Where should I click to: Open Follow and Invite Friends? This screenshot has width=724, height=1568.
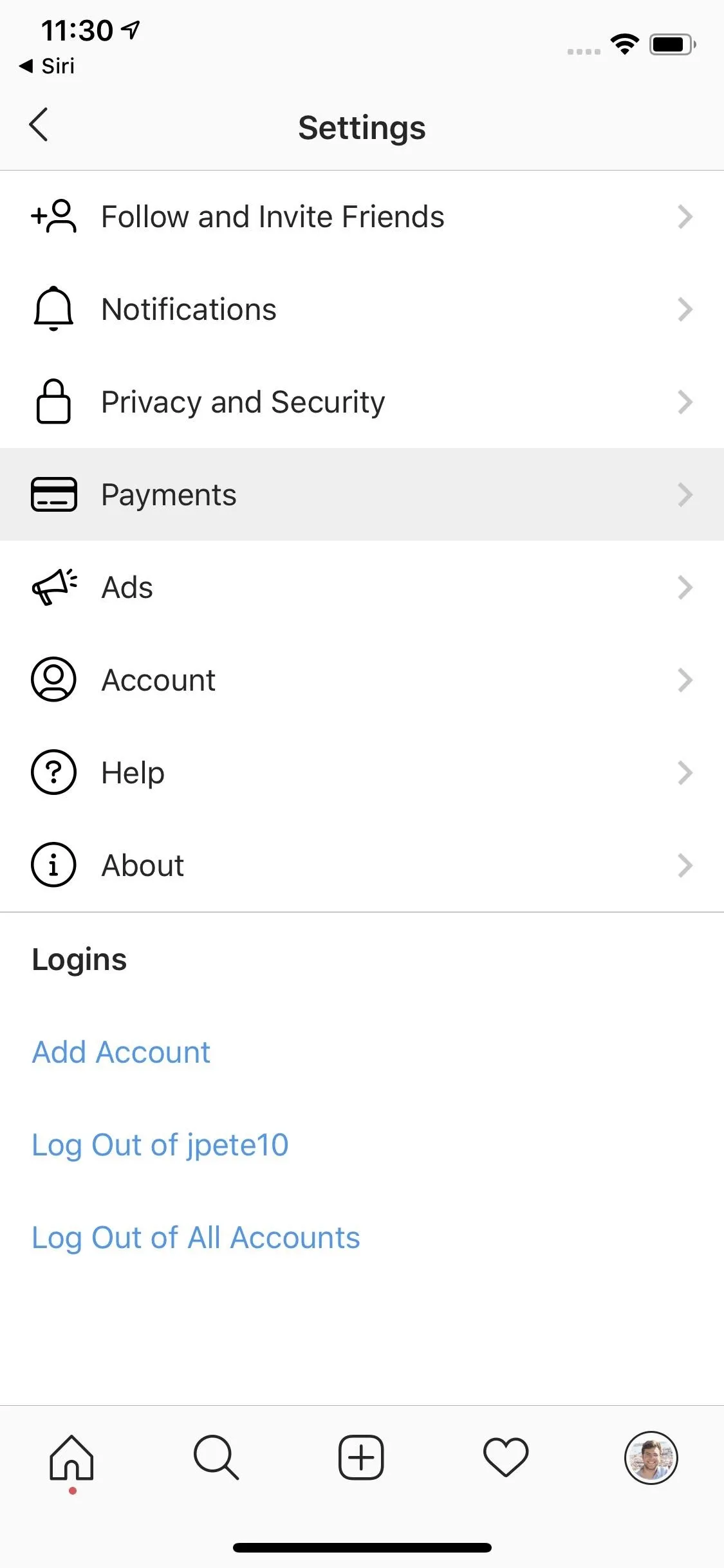point(362,217)
